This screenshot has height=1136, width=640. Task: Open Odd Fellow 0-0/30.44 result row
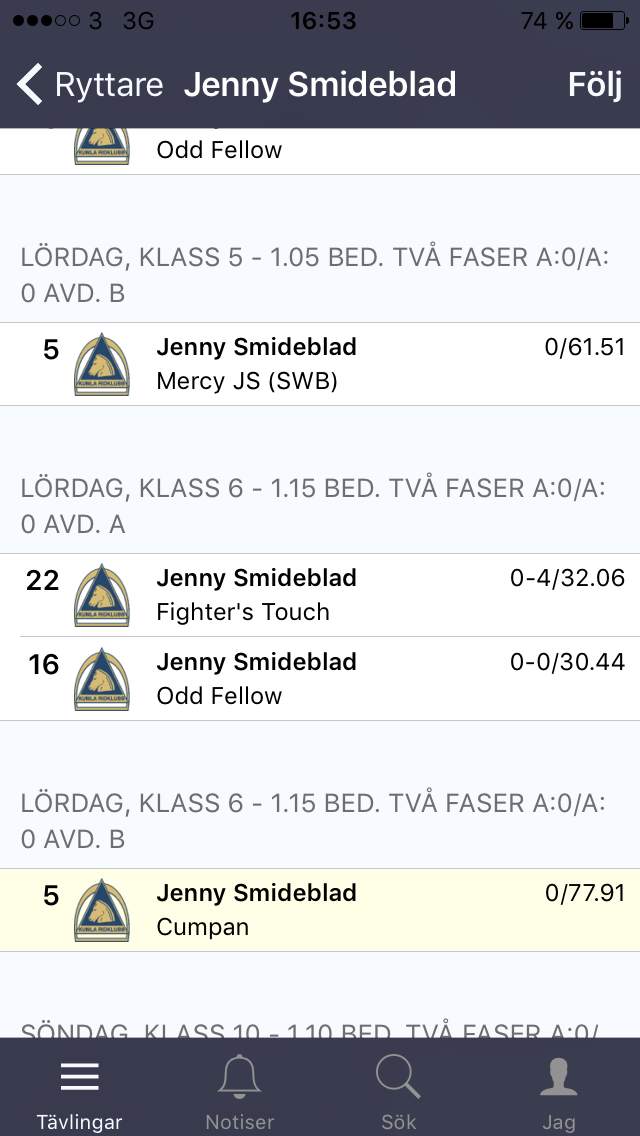point(320,679)
